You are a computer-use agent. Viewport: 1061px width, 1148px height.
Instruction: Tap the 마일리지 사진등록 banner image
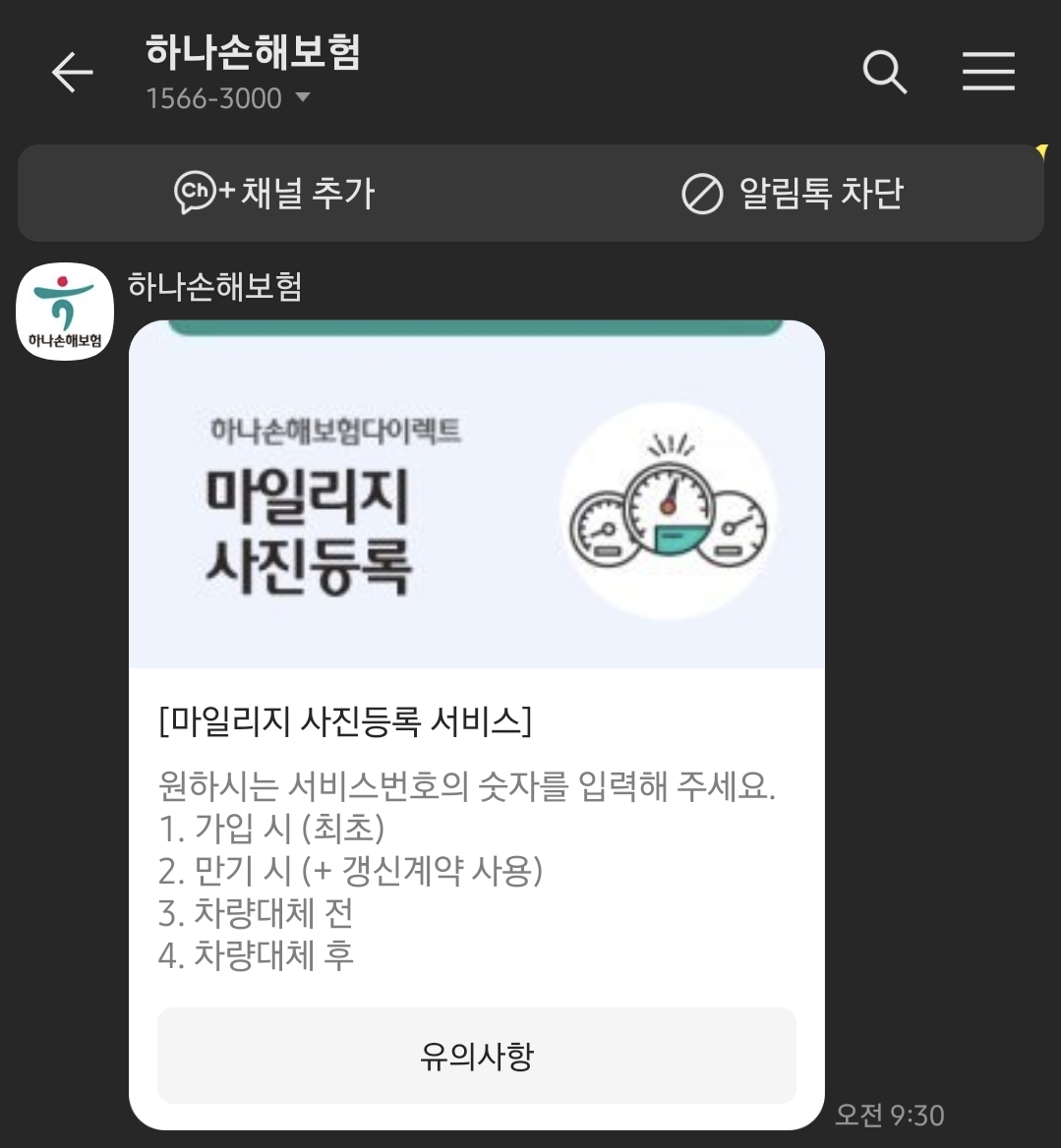click(x=476, y=494)
